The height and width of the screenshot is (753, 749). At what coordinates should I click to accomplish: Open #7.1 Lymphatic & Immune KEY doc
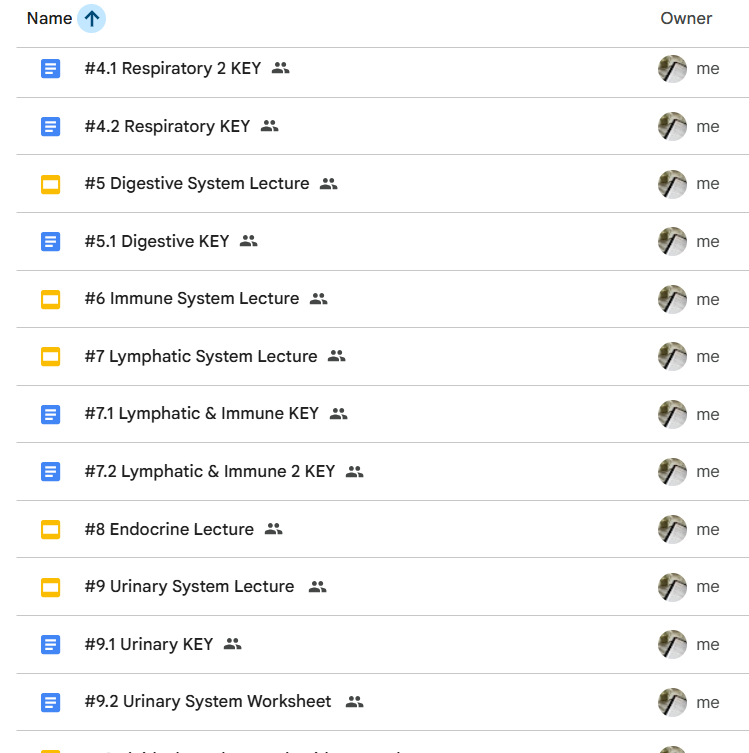[x=201, y=414]
